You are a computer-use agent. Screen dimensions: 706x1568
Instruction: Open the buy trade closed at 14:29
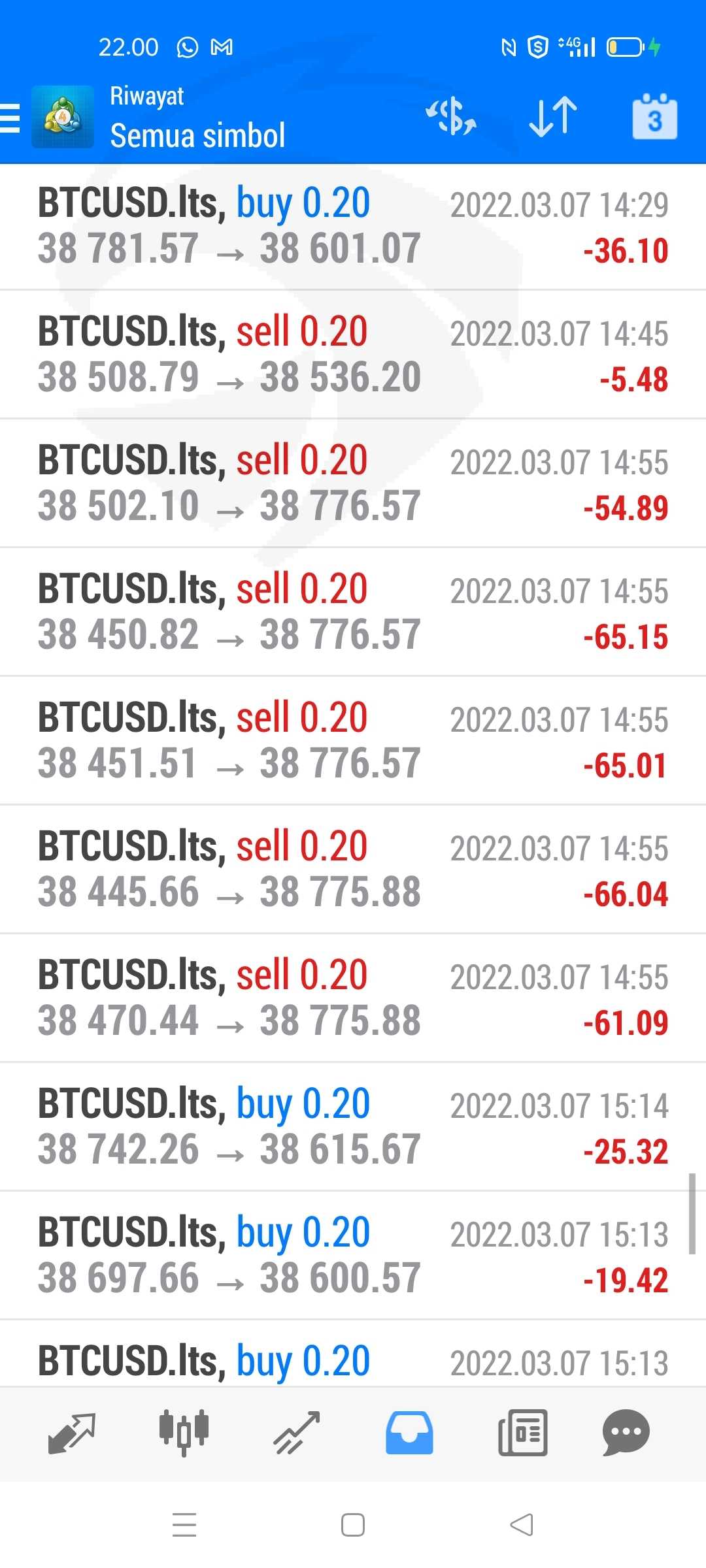tap(353, 226)
